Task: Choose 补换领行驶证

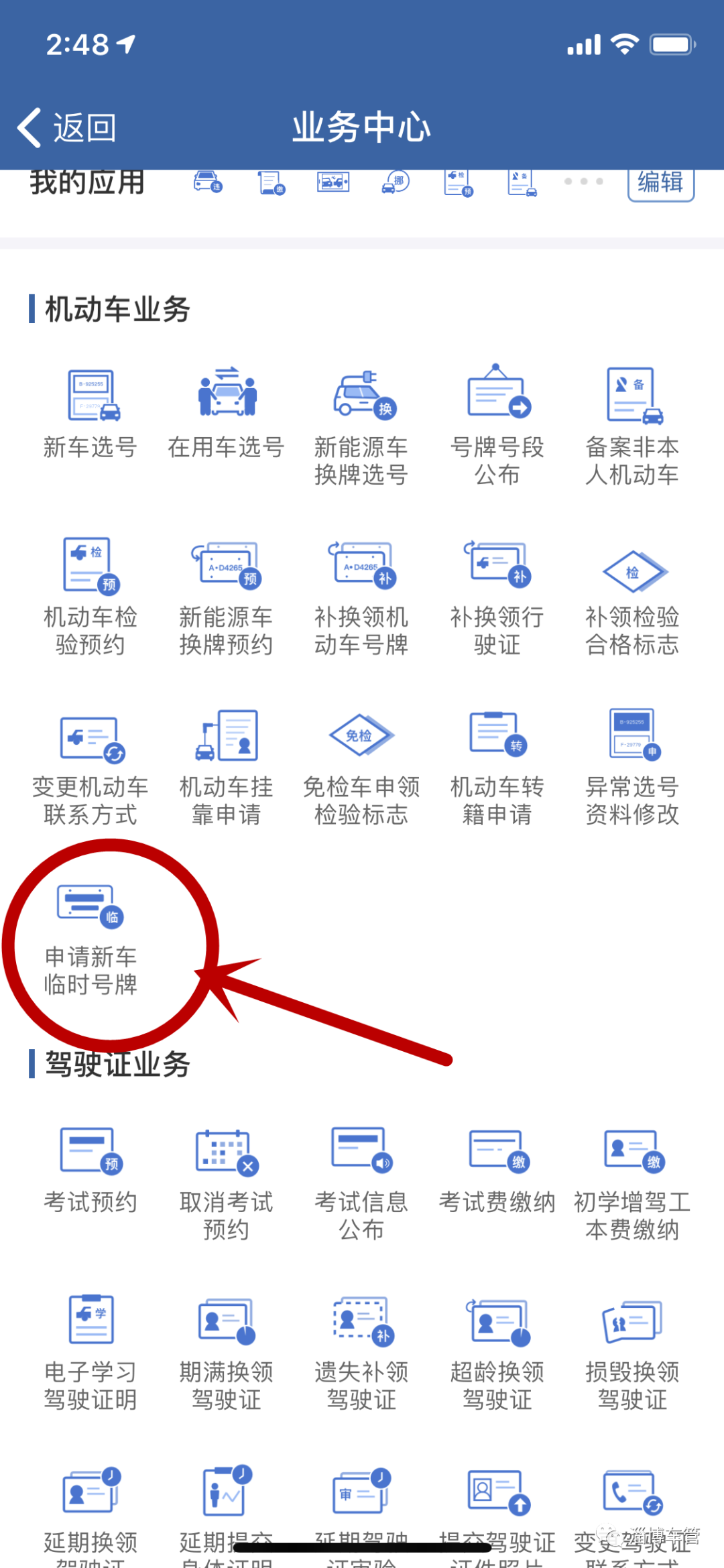Action: point(497,597)
